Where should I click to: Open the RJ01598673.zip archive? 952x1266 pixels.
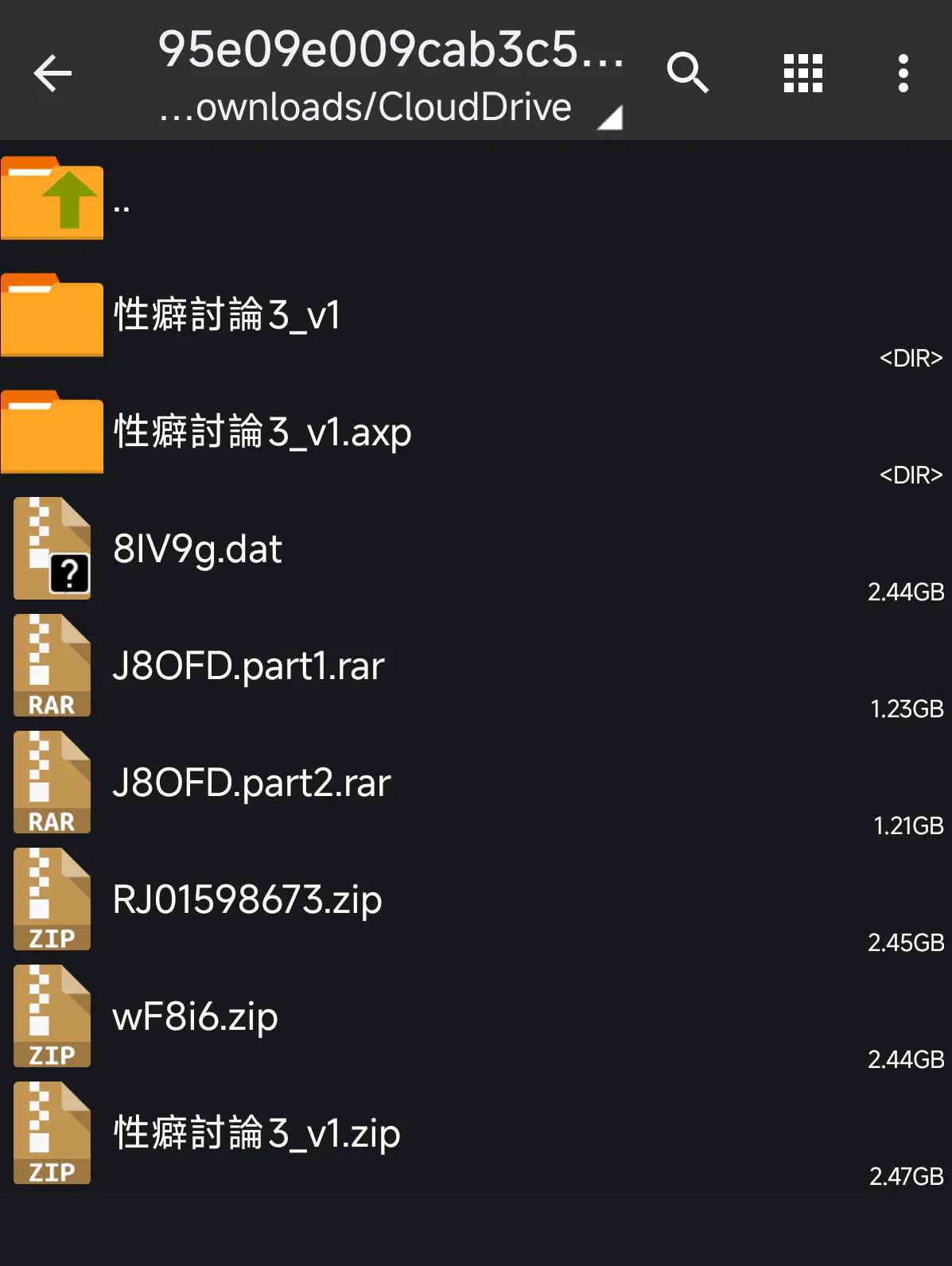tap(247, 899)
